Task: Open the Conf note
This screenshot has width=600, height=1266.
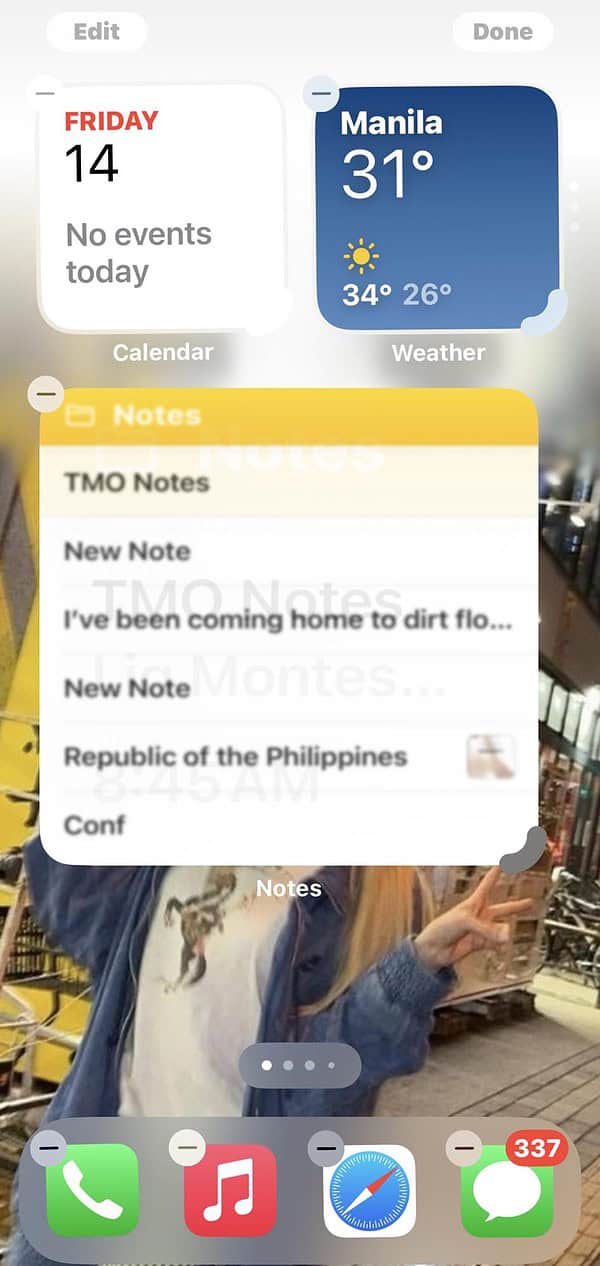Action: point(95,825)
